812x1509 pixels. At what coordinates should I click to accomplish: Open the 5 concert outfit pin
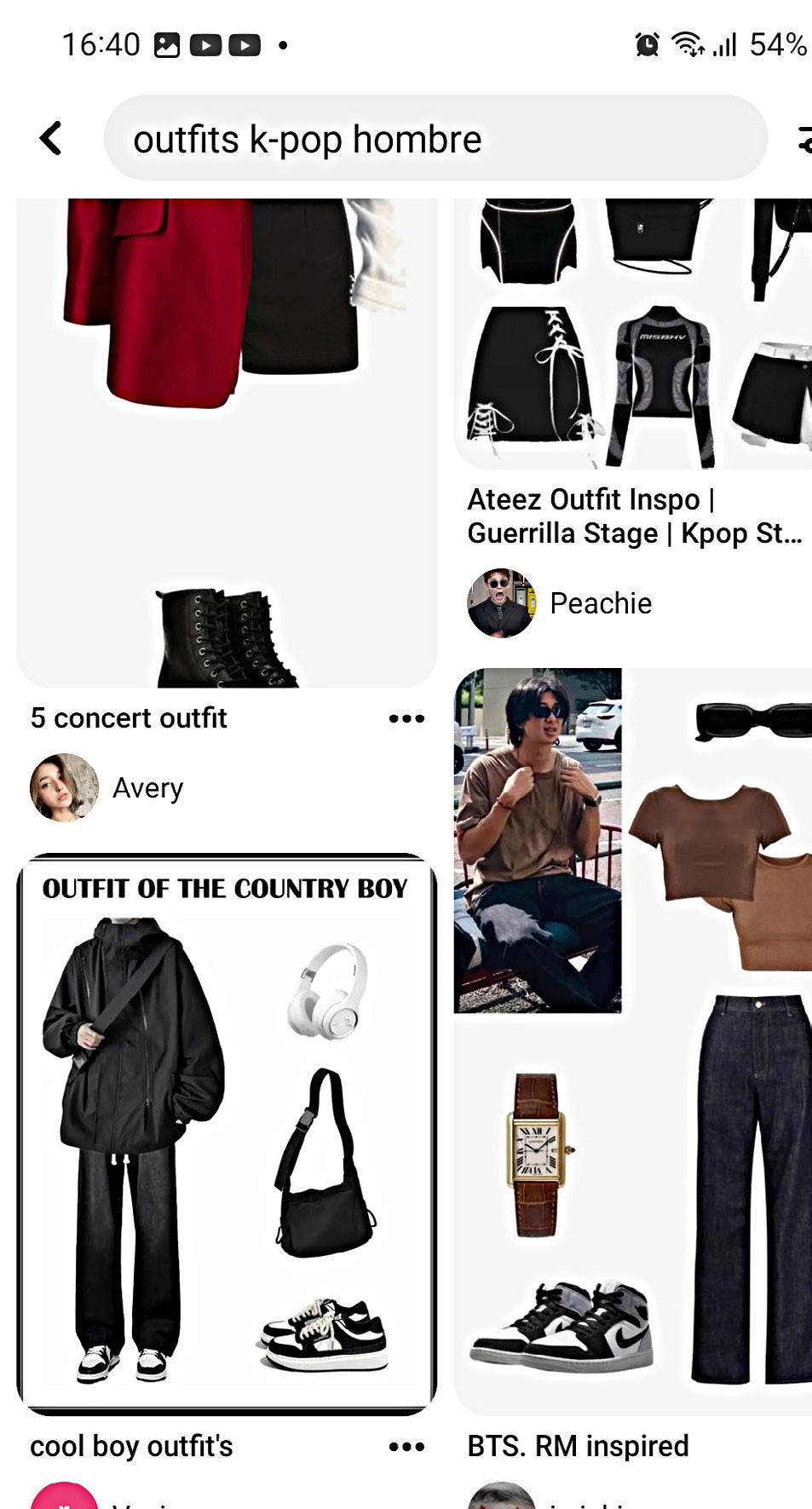click(227, 443)
